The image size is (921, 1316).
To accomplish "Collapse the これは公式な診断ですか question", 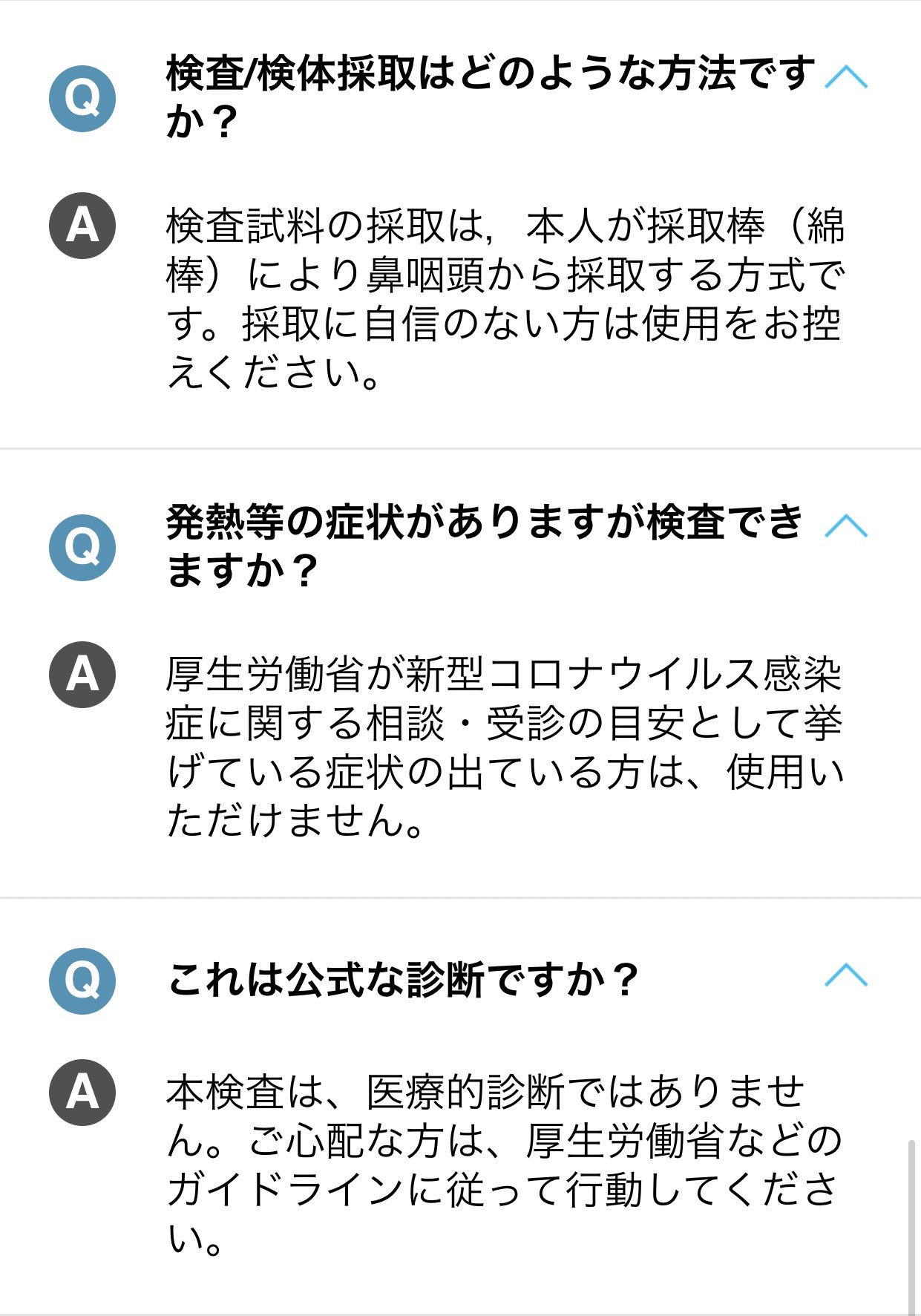I will point(846,975).
